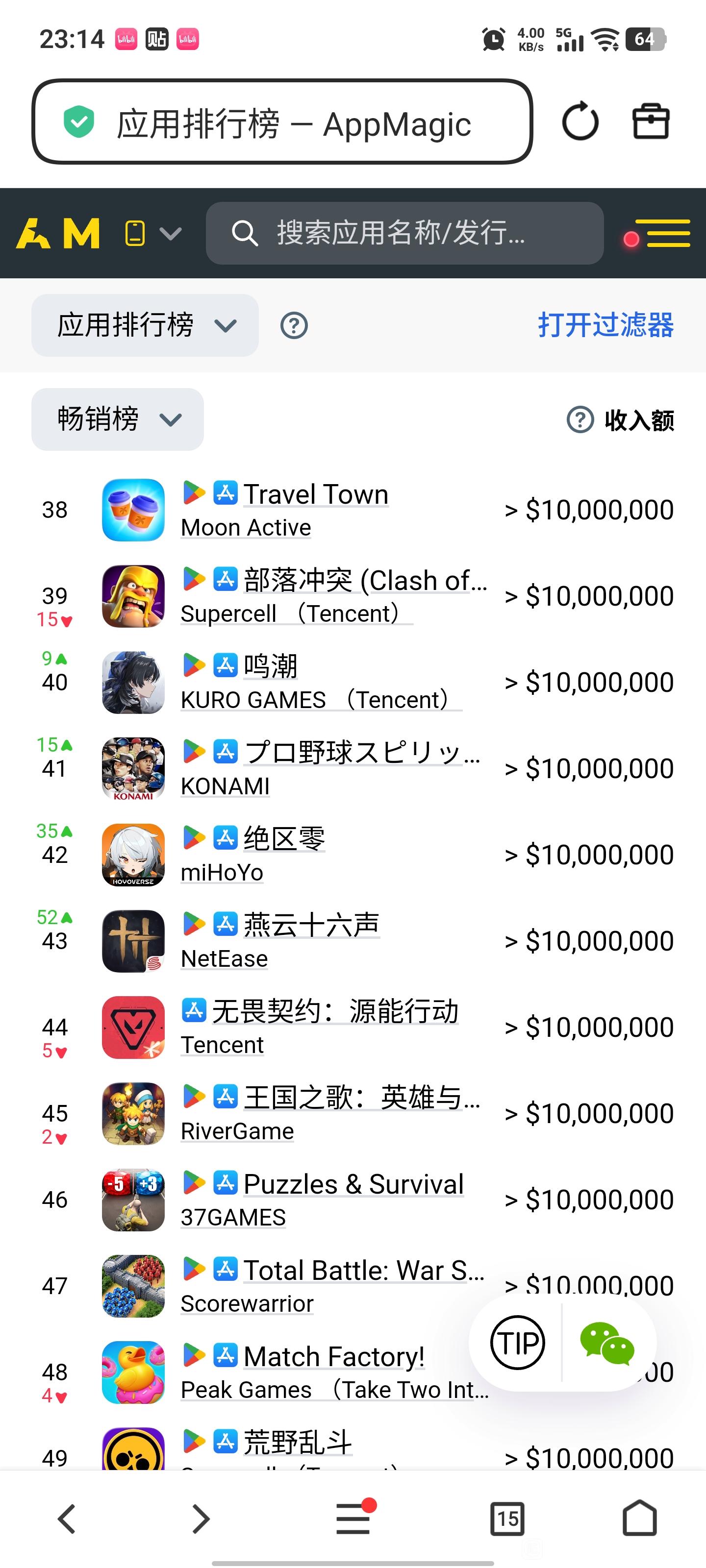This screenshot has width=706, height=1568.
Task: Expand the 畅销榜 chart type dropdown
Action: point(118,419)
